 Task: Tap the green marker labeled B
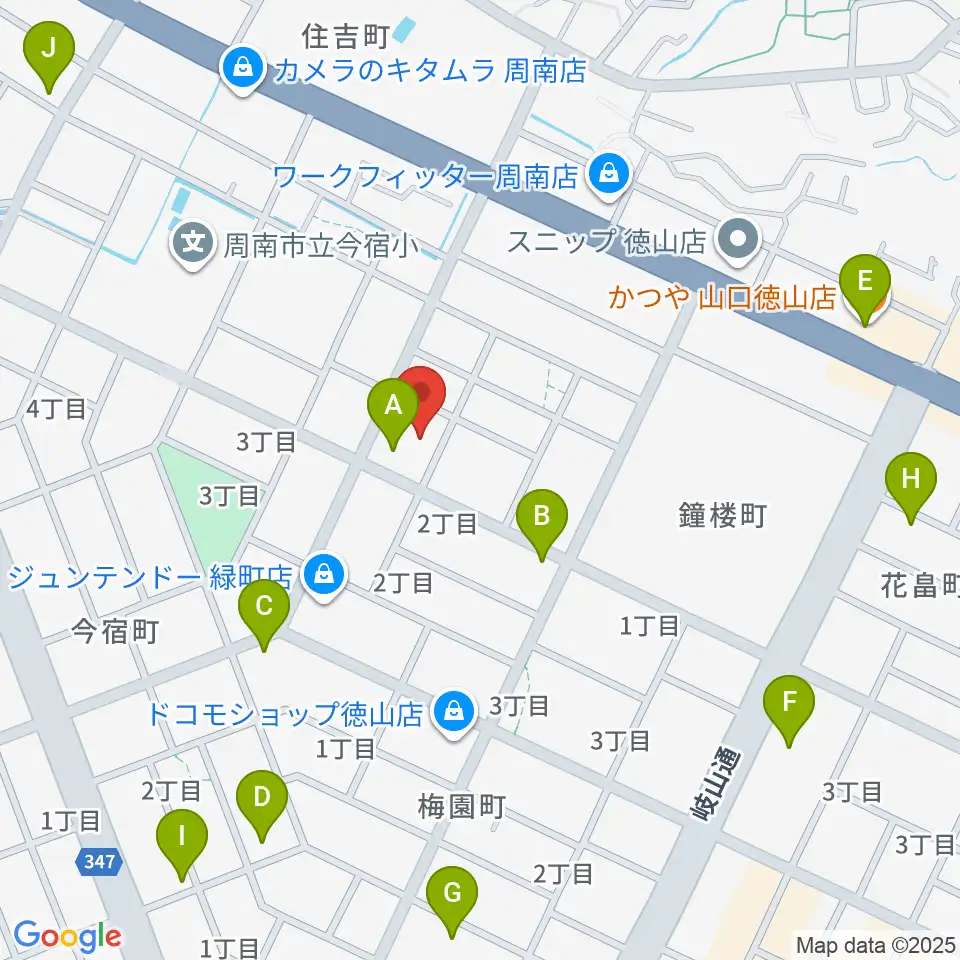pos(542,524)
